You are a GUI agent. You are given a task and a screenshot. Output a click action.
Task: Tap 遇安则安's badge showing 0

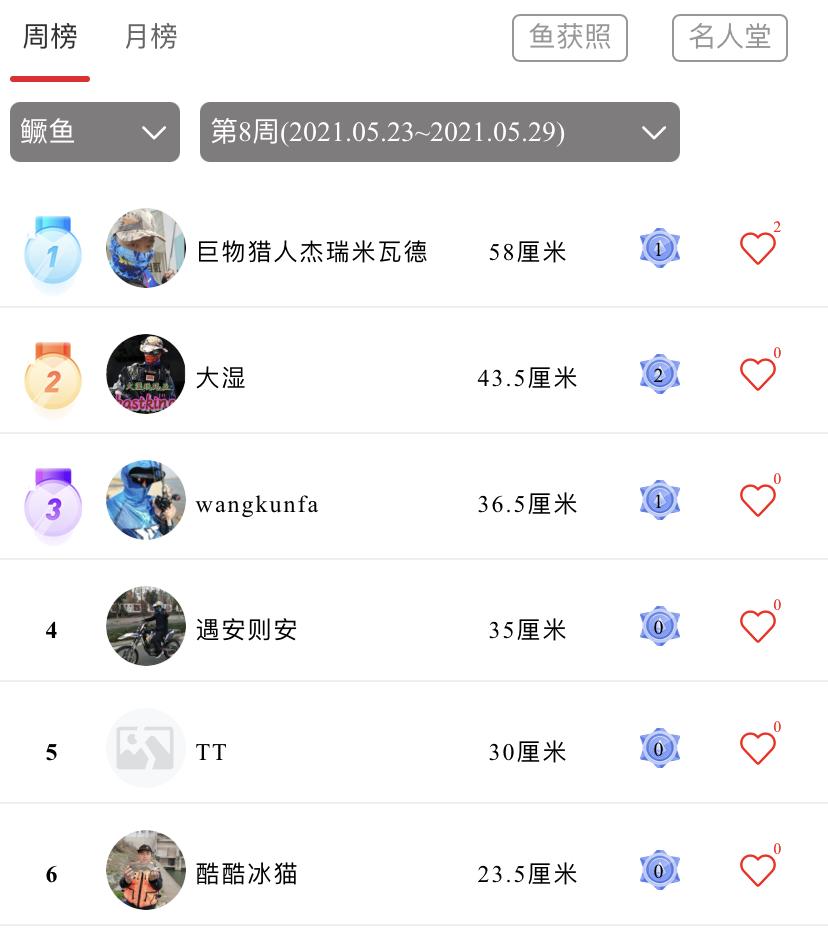pos(659,624)
